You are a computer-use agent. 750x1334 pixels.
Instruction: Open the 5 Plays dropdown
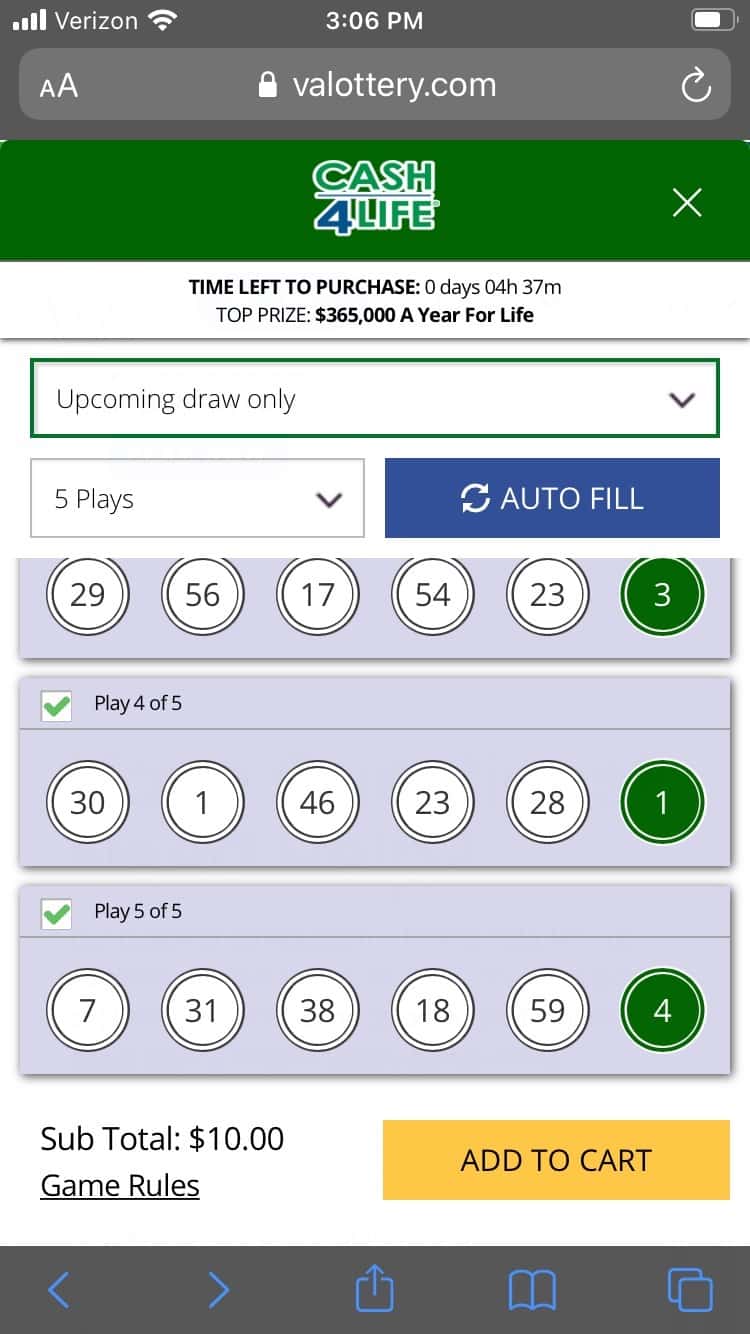click(x=197, y=499)
